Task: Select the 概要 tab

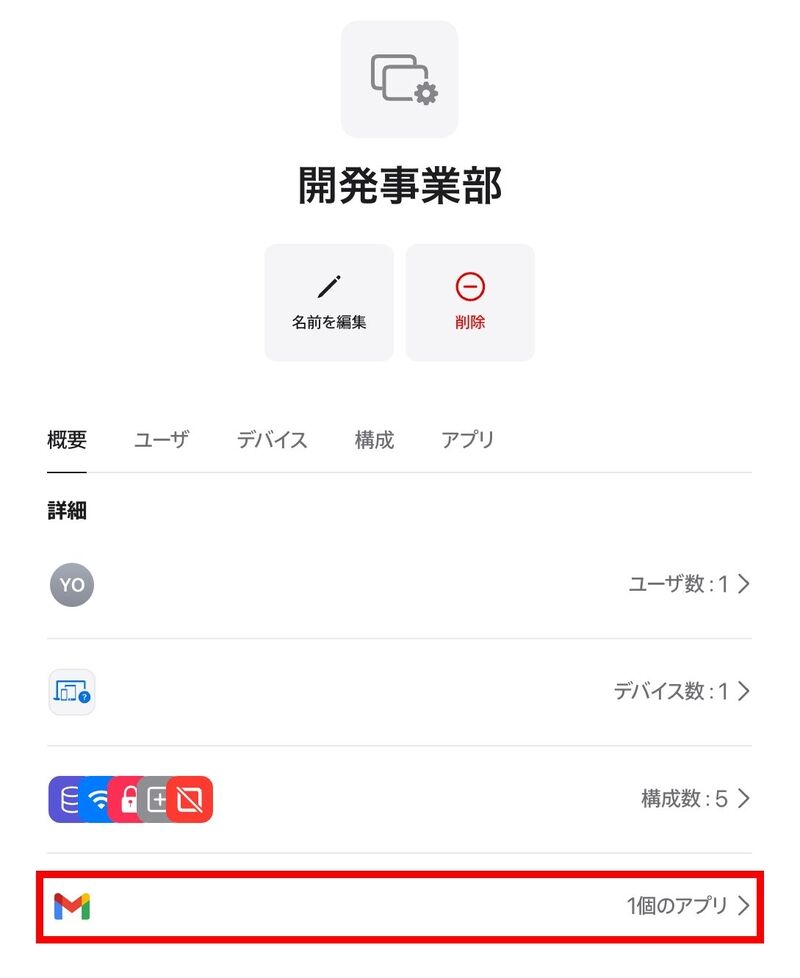Action: pyautogui.click(x=67, y=440)
